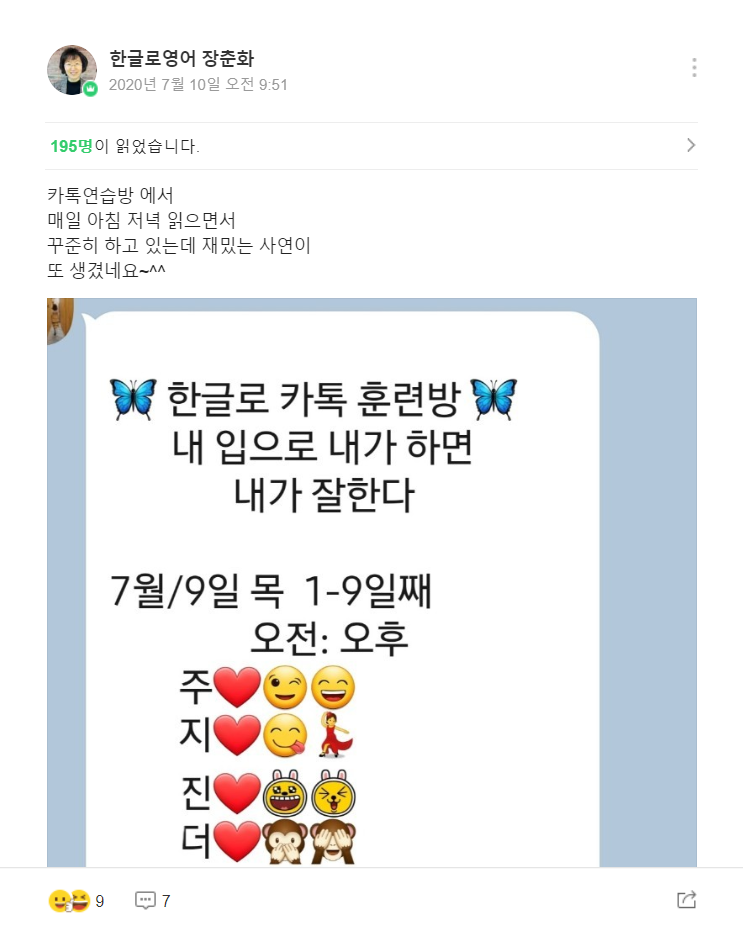743x925 pixels.
Task: View the list of 195 readers
Action: pyautogui.click(x=372, y=146)
